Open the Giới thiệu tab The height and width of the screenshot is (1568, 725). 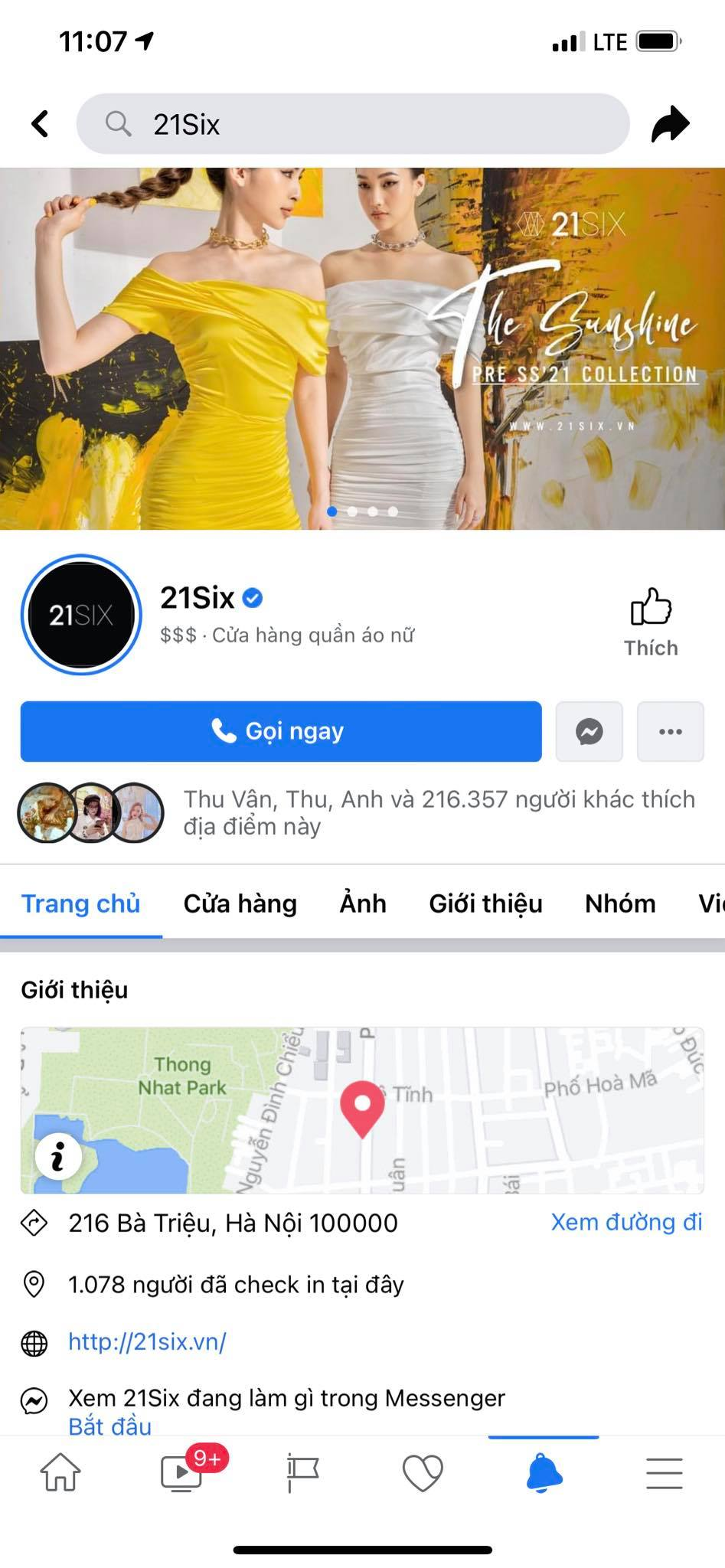[485, 903]
